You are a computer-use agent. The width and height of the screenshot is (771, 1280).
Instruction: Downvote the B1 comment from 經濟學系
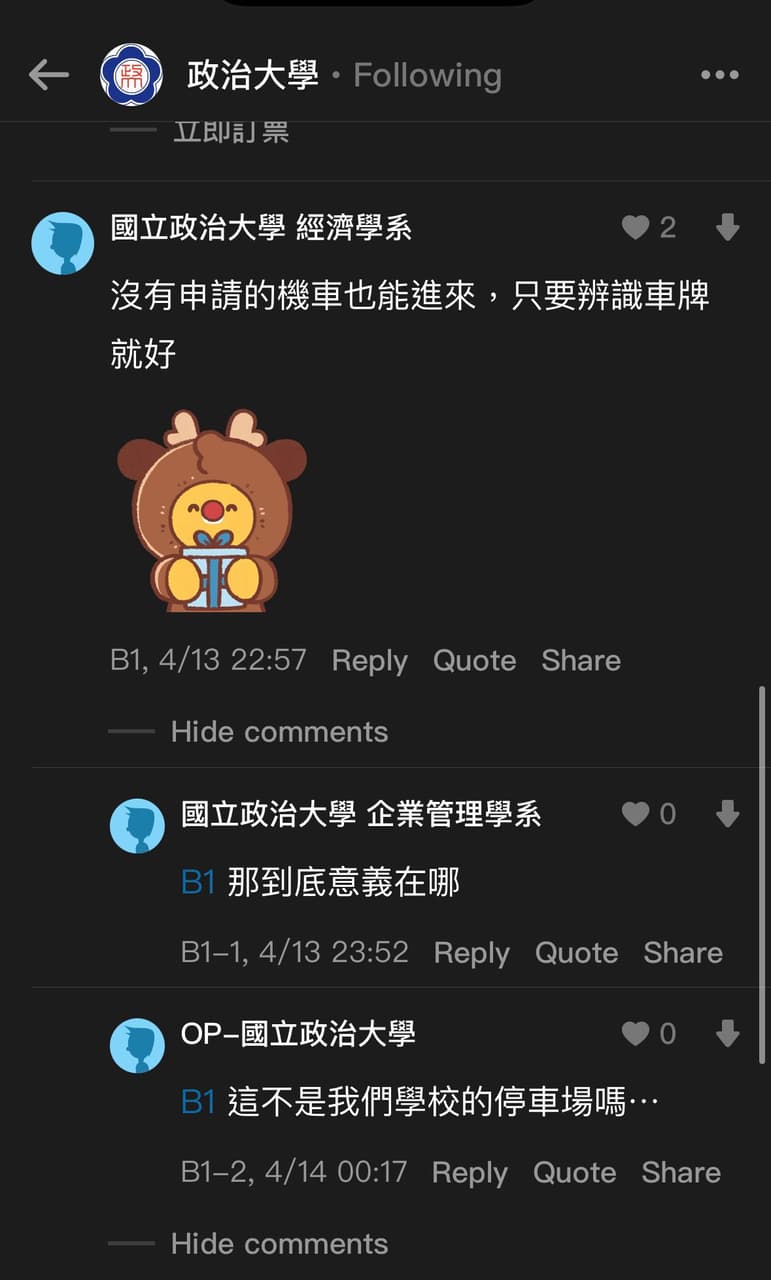click(728, 228)
